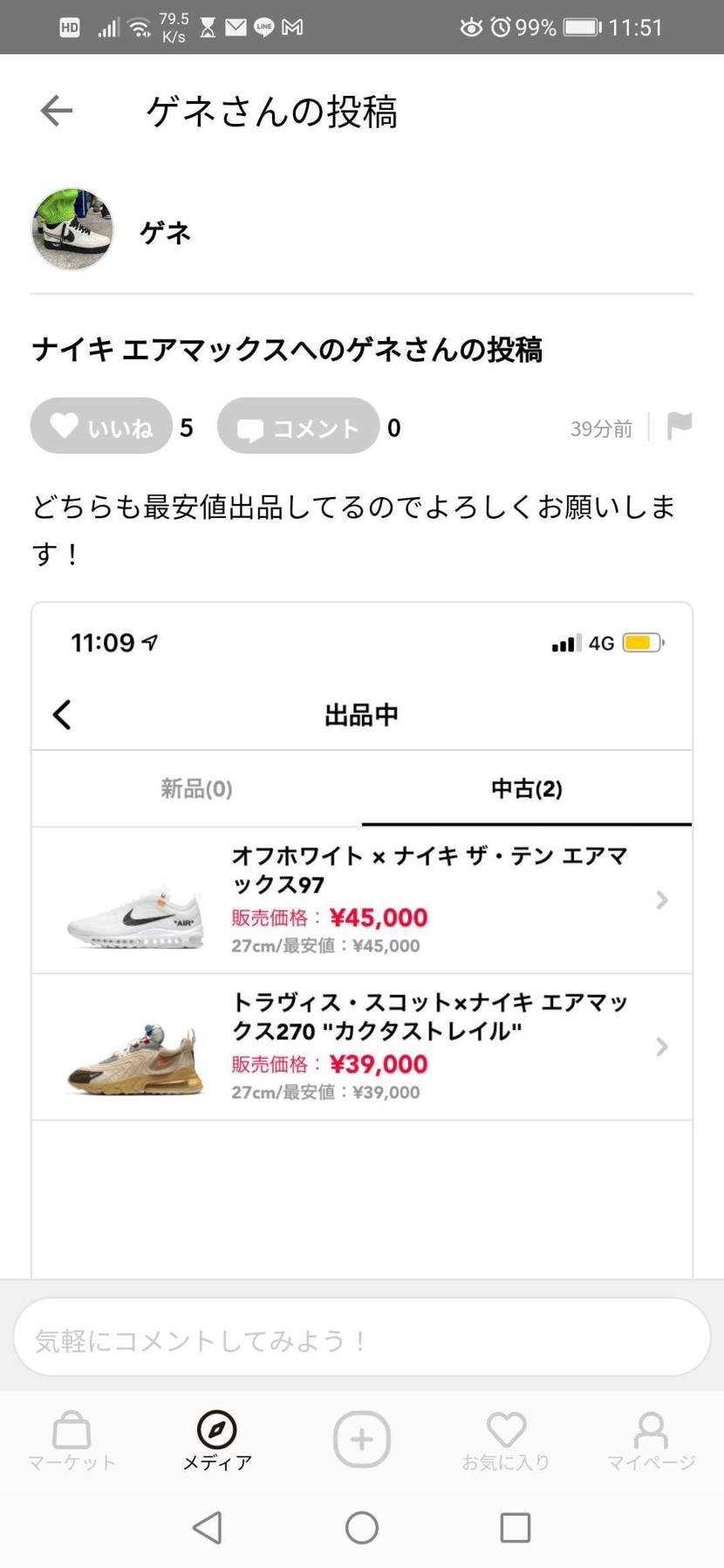Tap the comment input field 気軽にコメントしてみよう！
This screenshot has height=1568, width=724.
click(x=361, y=1336)
